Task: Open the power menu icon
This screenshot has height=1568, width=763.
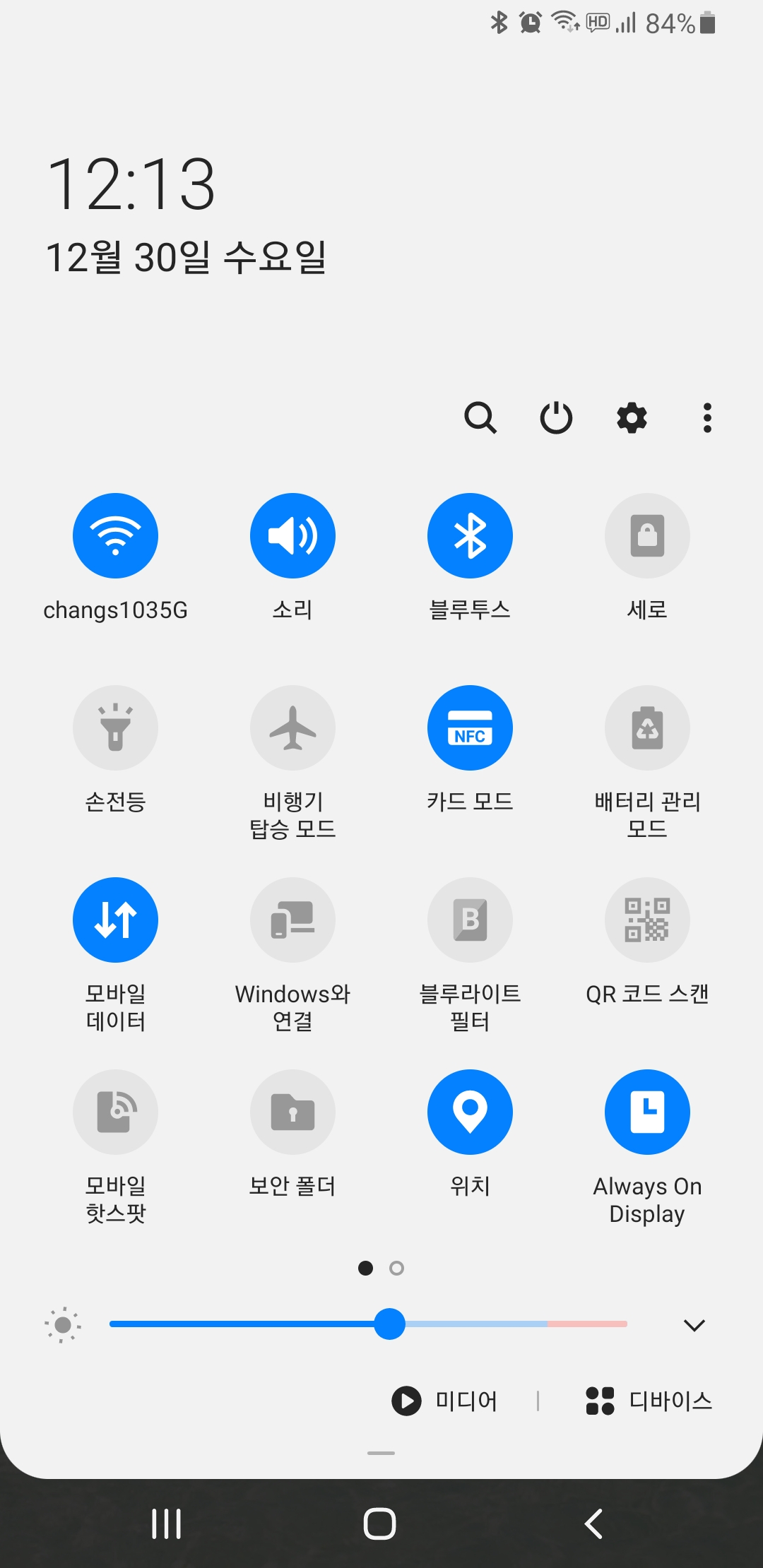Action: coord(556,417)
